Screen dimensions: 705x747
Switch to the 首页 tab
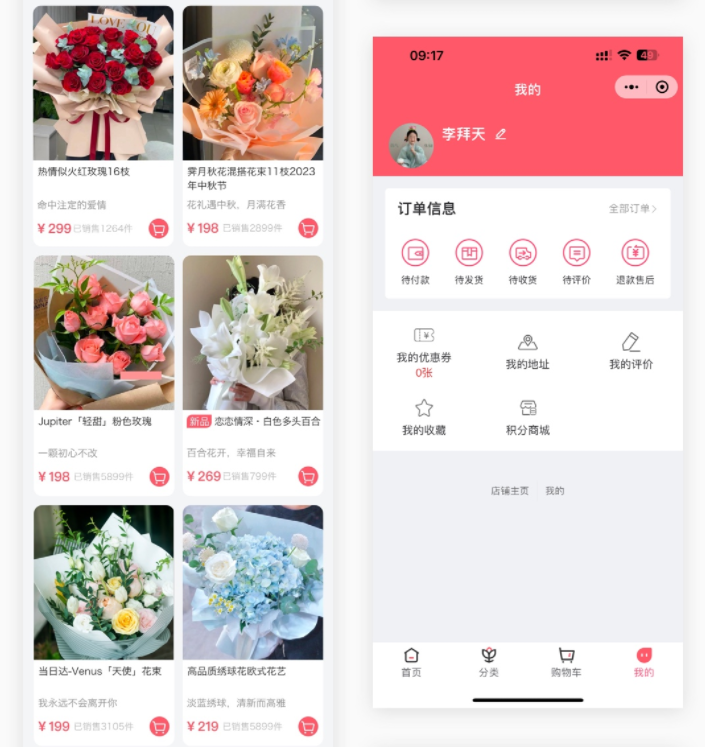[411, 662]
